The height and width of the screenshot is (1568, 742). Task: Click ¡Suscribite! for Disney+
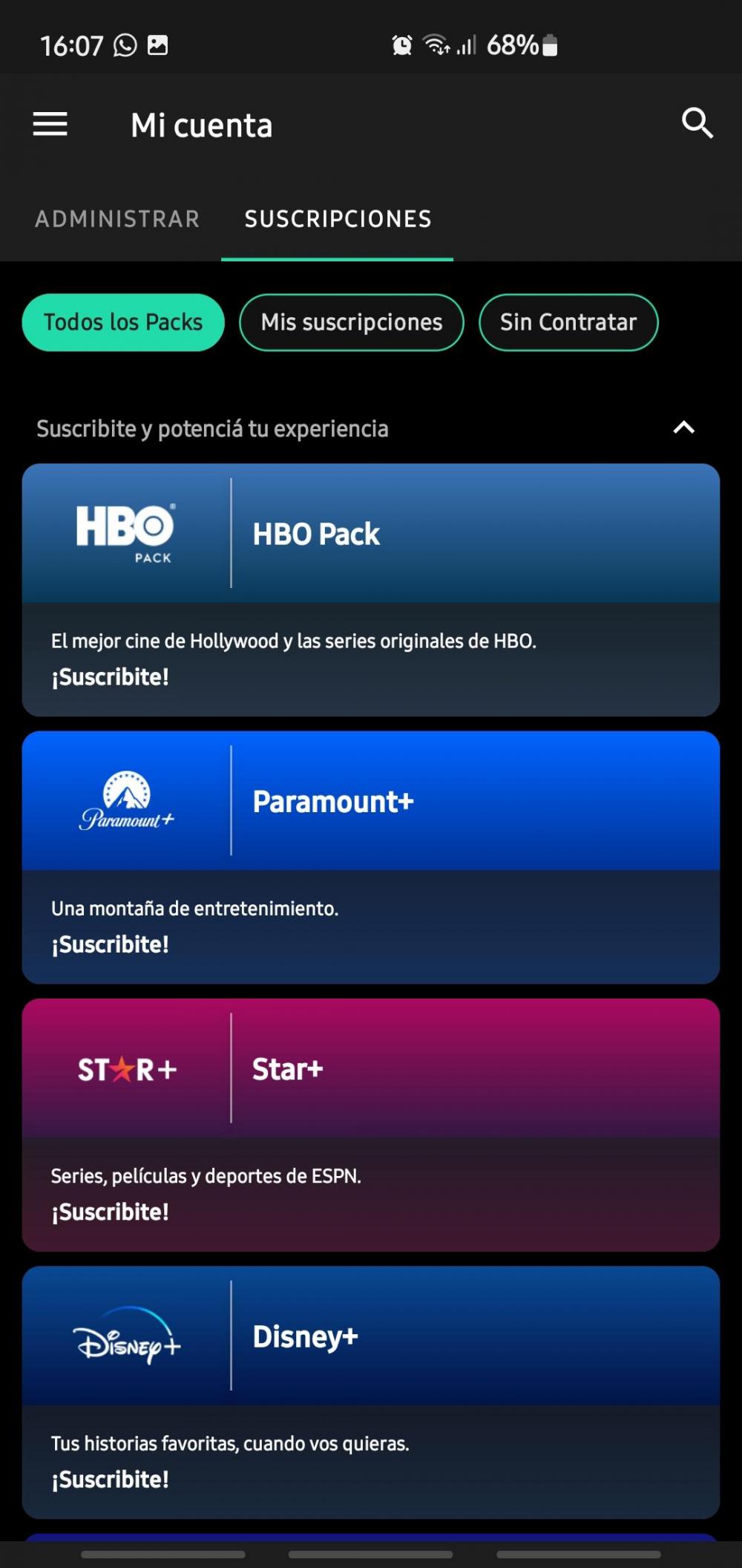tap(110, 1478)
